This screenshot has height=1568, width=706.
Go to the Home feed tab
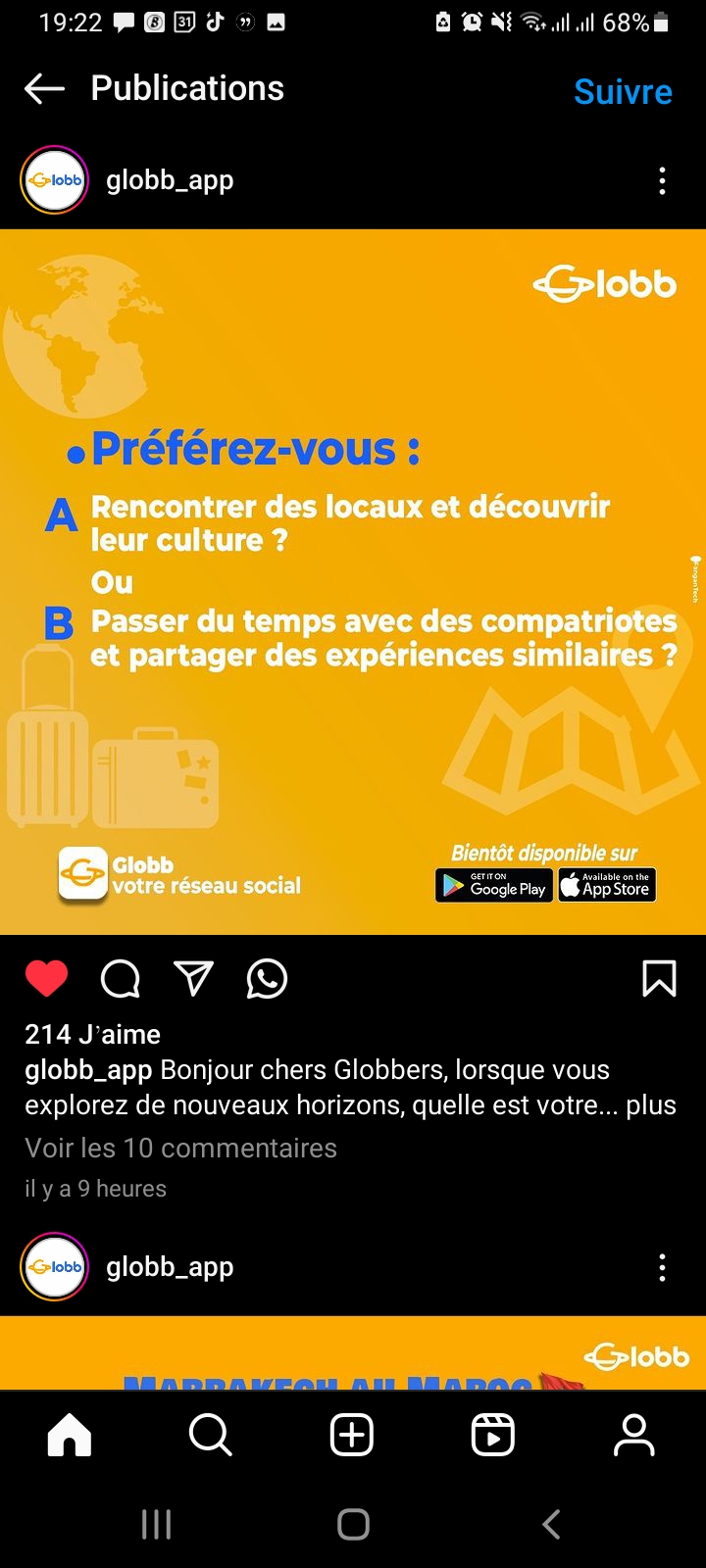(70, 1436)
